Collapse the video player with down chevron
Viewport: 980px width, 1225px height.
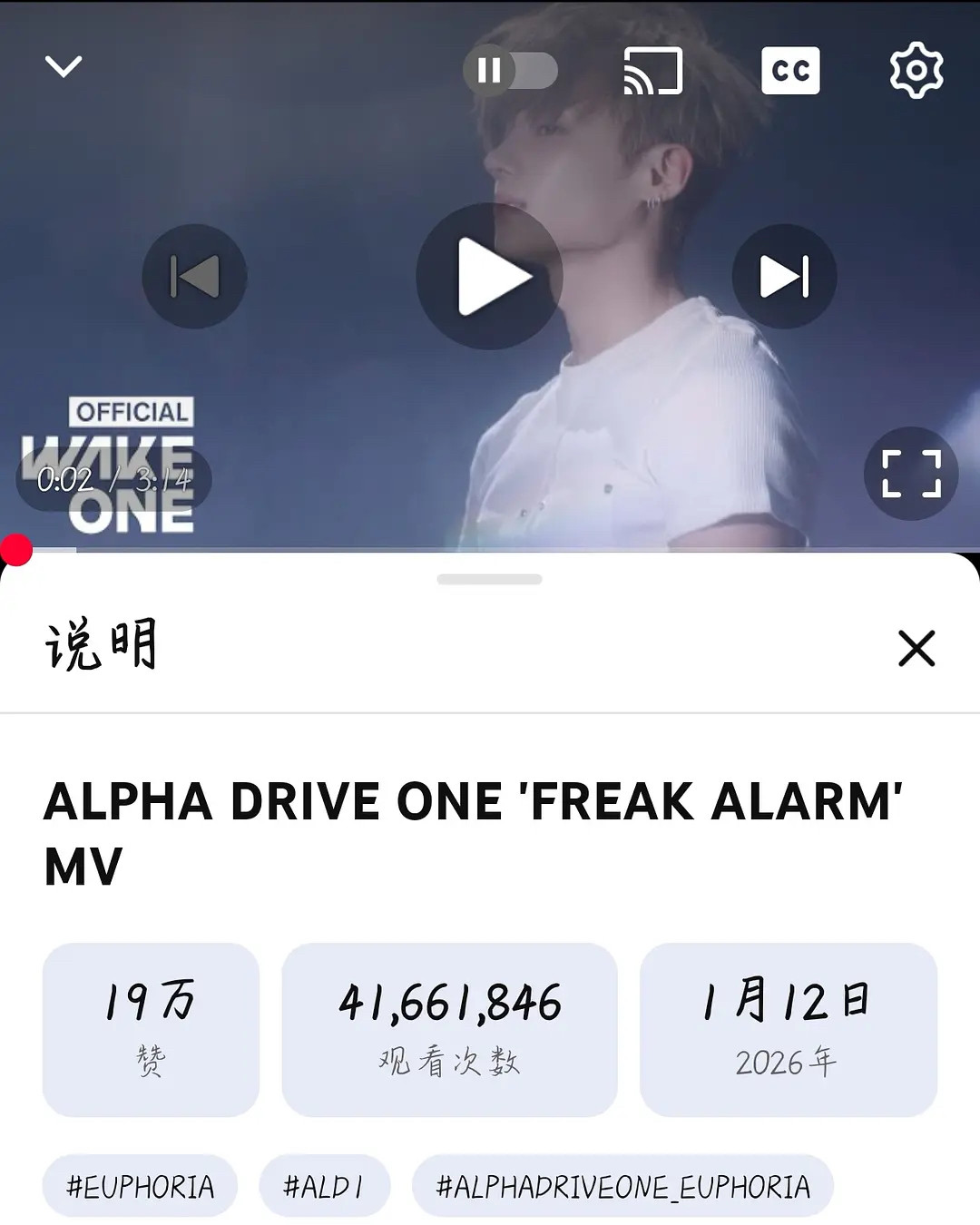pos(64,67)
